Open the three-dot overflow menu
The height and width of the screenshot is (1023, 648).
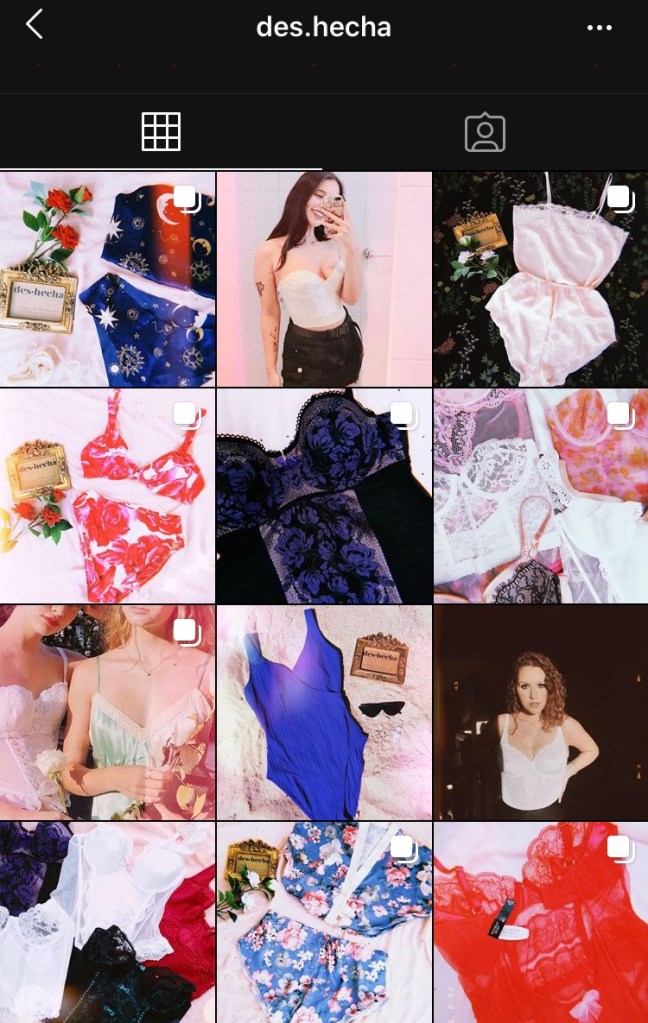point(599,27)
